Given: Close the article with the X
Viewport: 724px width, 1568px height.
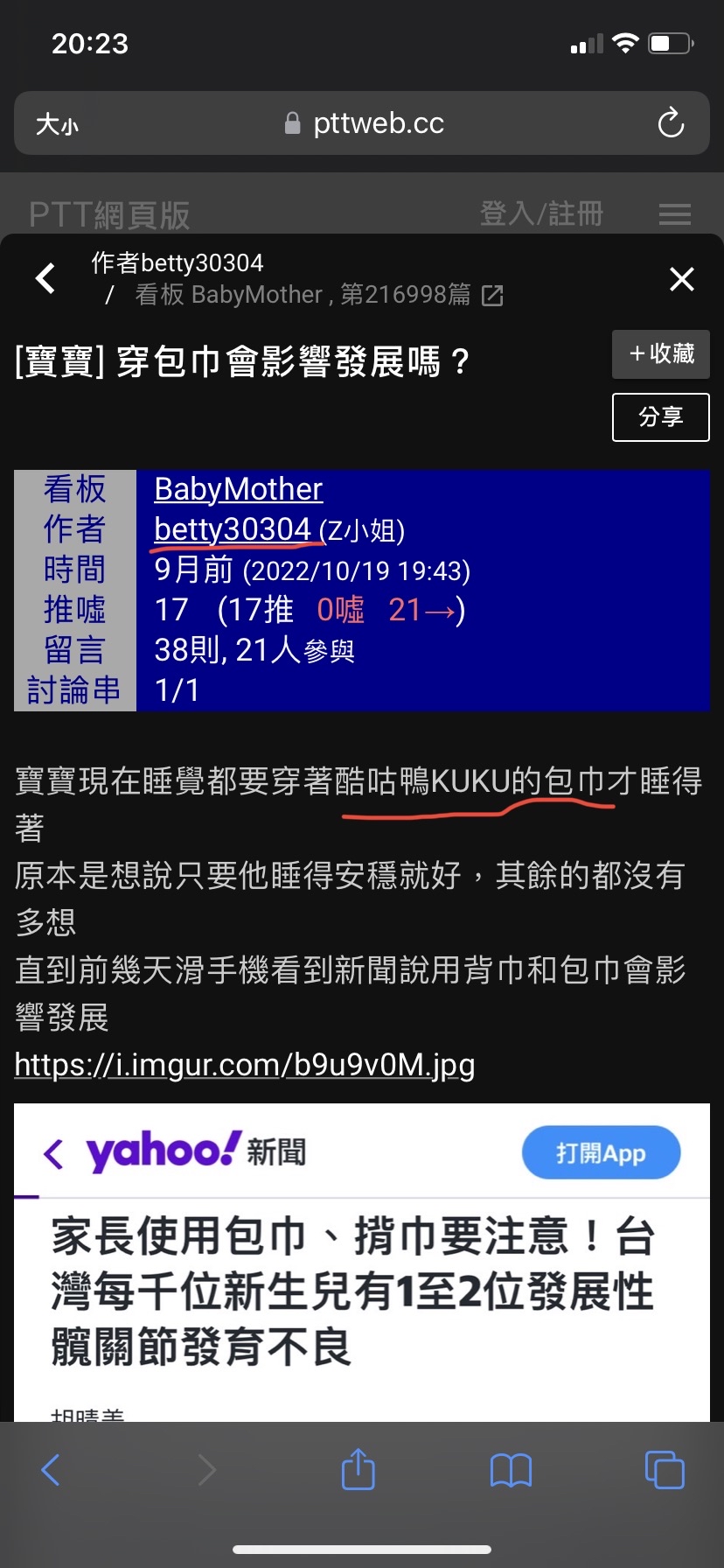Looking at the screenshot, I should 681,279.
